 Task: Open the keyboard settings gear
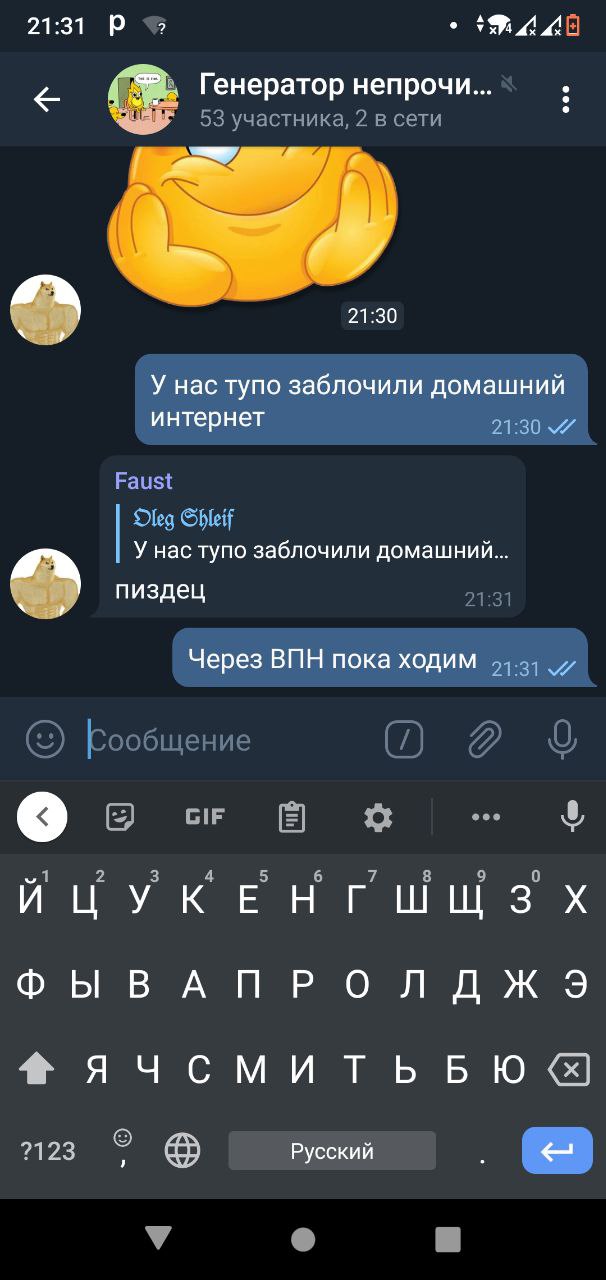coord(378,817)
